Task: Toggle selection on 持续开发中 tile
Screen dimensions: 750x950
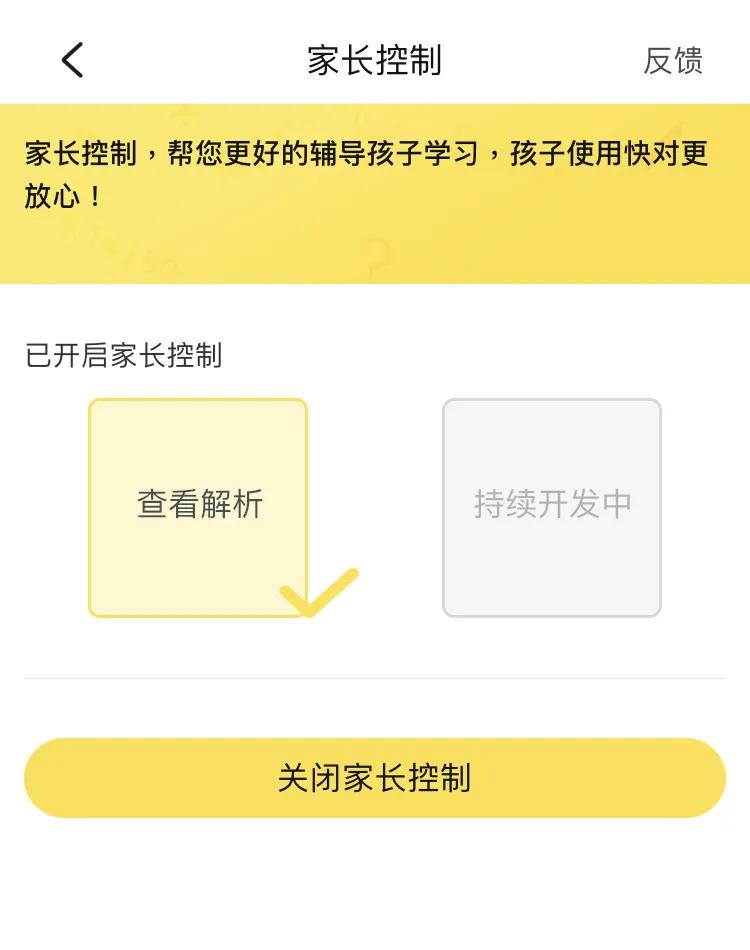Action: click(x=552, y=505)
